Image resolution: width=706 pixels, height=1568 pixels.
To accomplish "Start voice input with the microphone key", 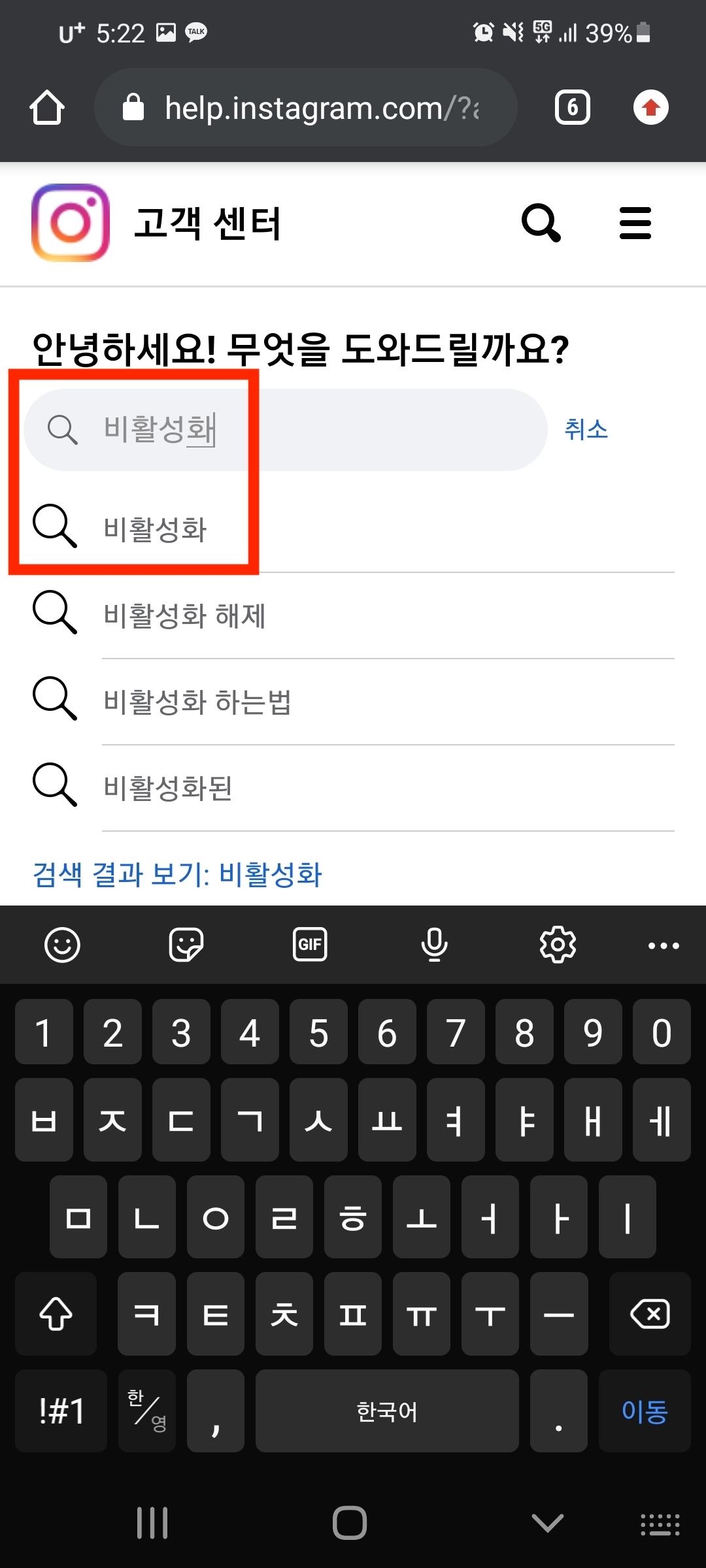I will [434, 945].
